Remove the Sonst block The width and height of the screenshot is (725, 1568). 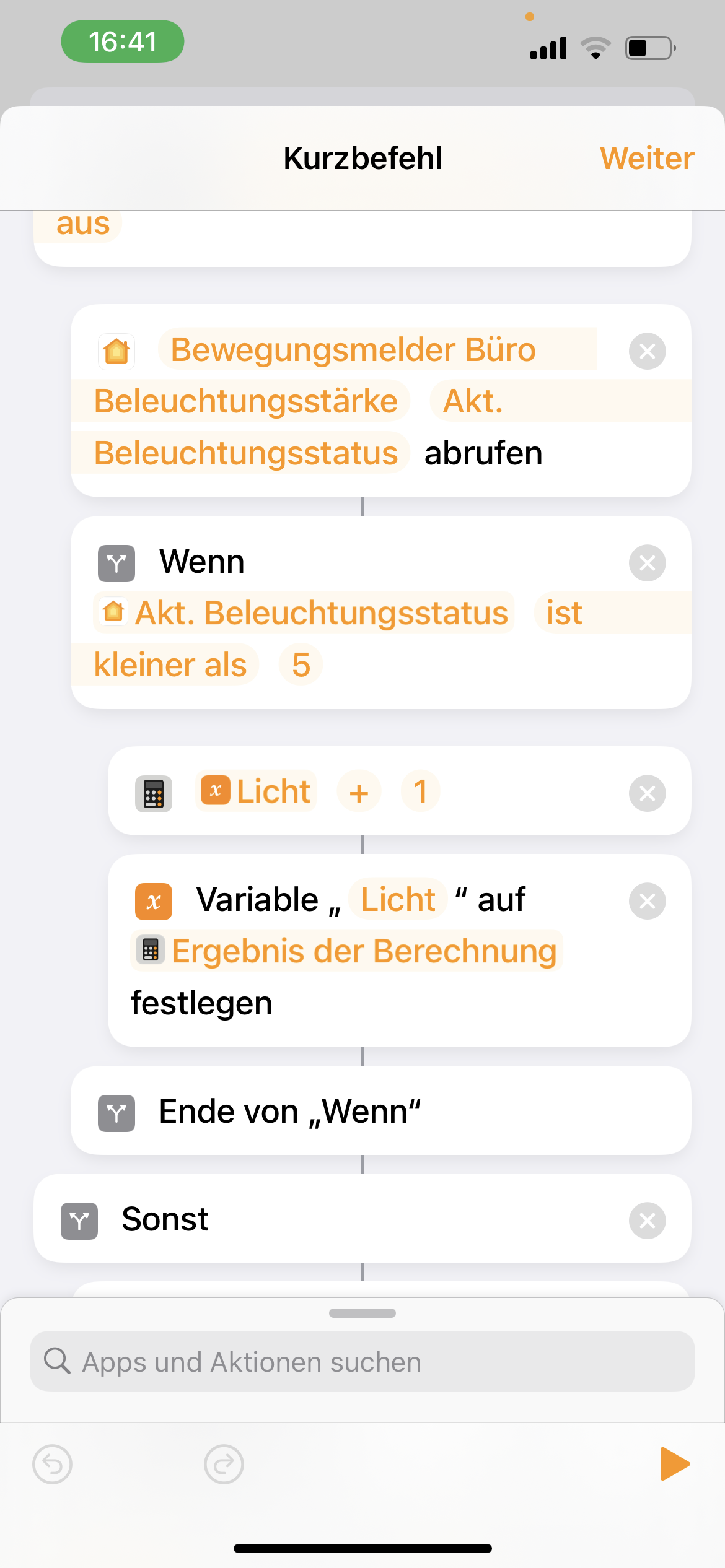coord(647,1221)
